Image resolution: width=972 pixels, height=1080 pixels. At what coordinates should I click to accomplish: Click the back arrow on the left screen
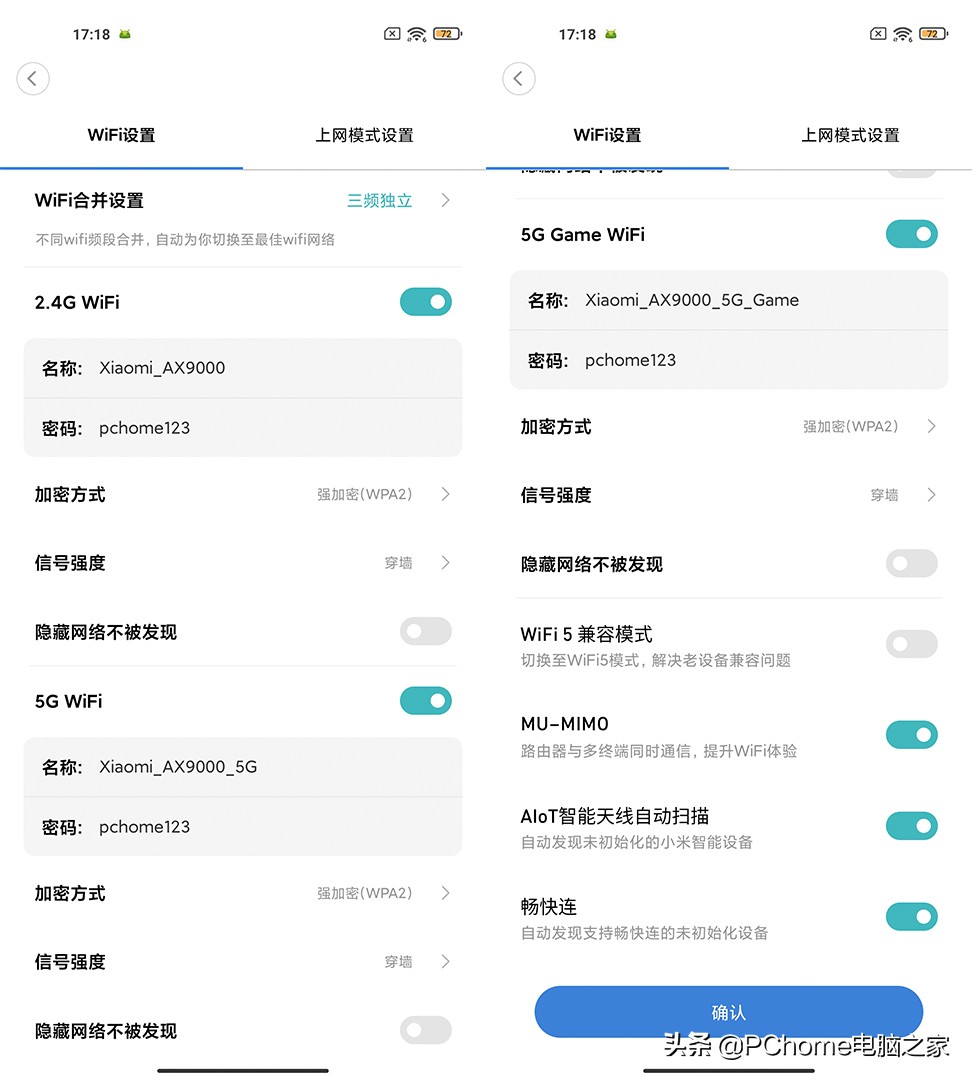point(33,78)
